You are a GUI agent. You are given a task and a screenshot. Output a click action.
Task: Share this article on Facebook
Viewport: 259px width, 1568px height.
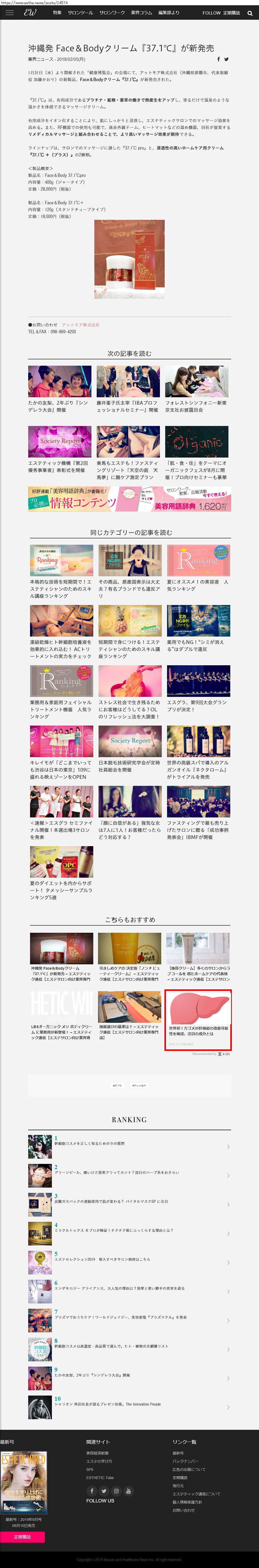[219, 59]
